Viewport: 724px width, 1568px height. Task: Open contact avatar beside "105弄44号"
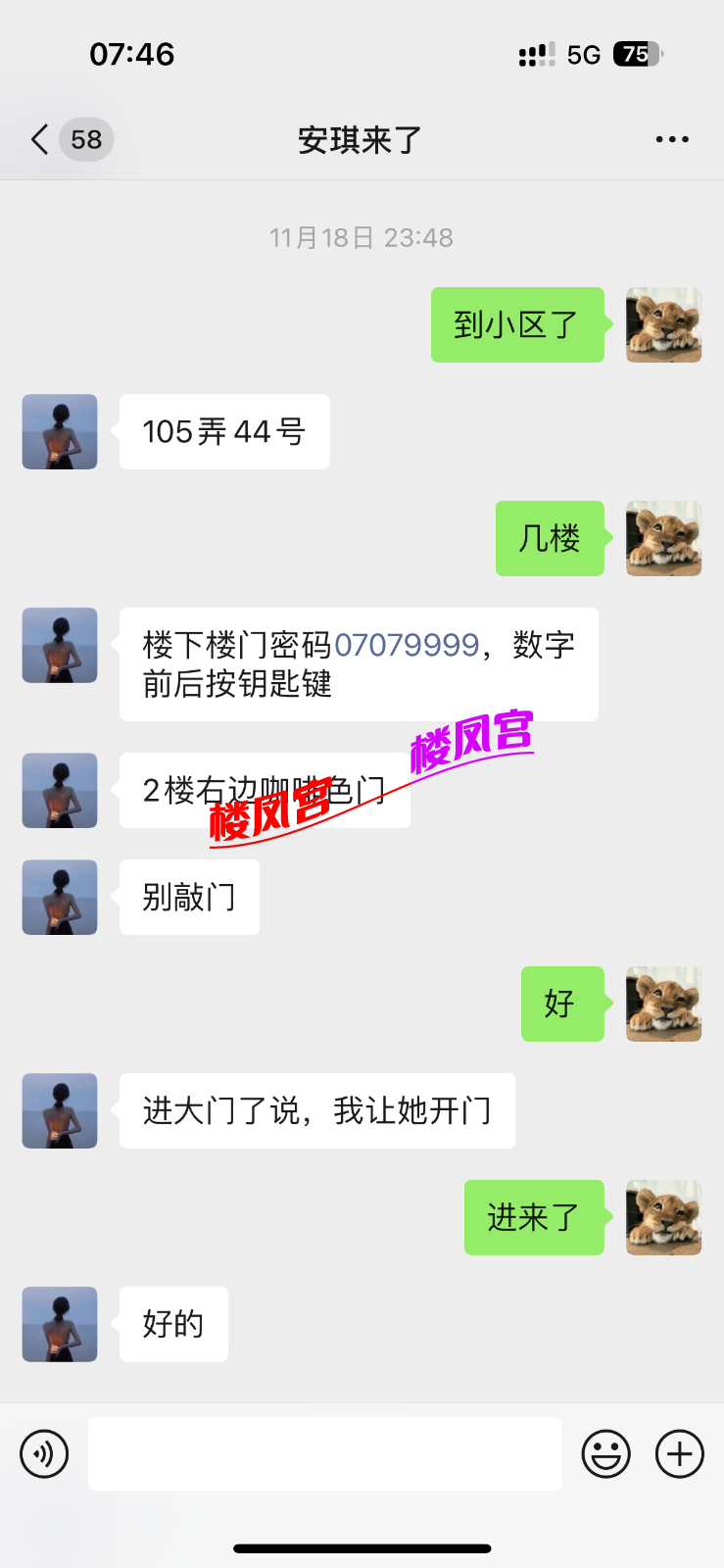pyautogui.click(x=60, y=432)
